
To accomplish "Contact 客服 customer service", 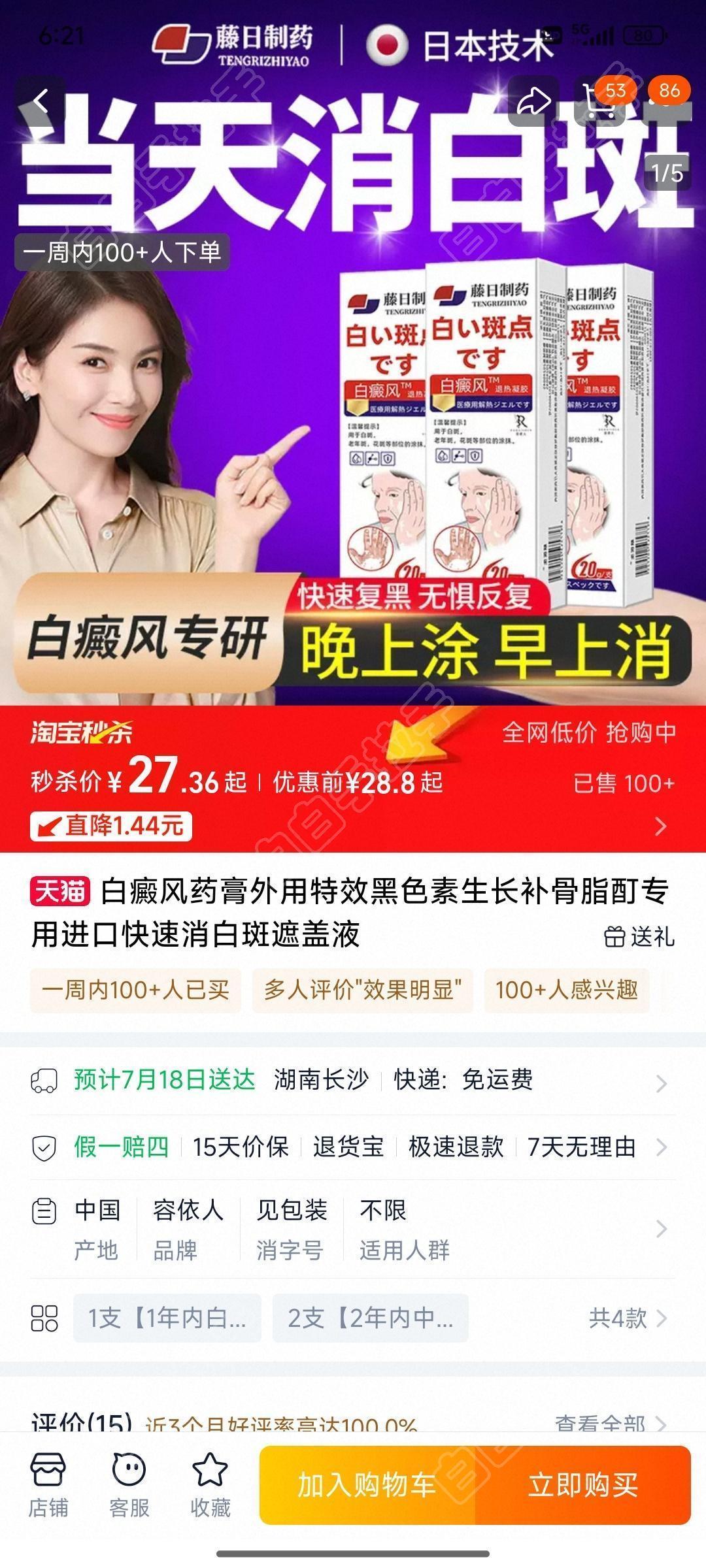I will pyautogui.click(x=129, y=1485).
